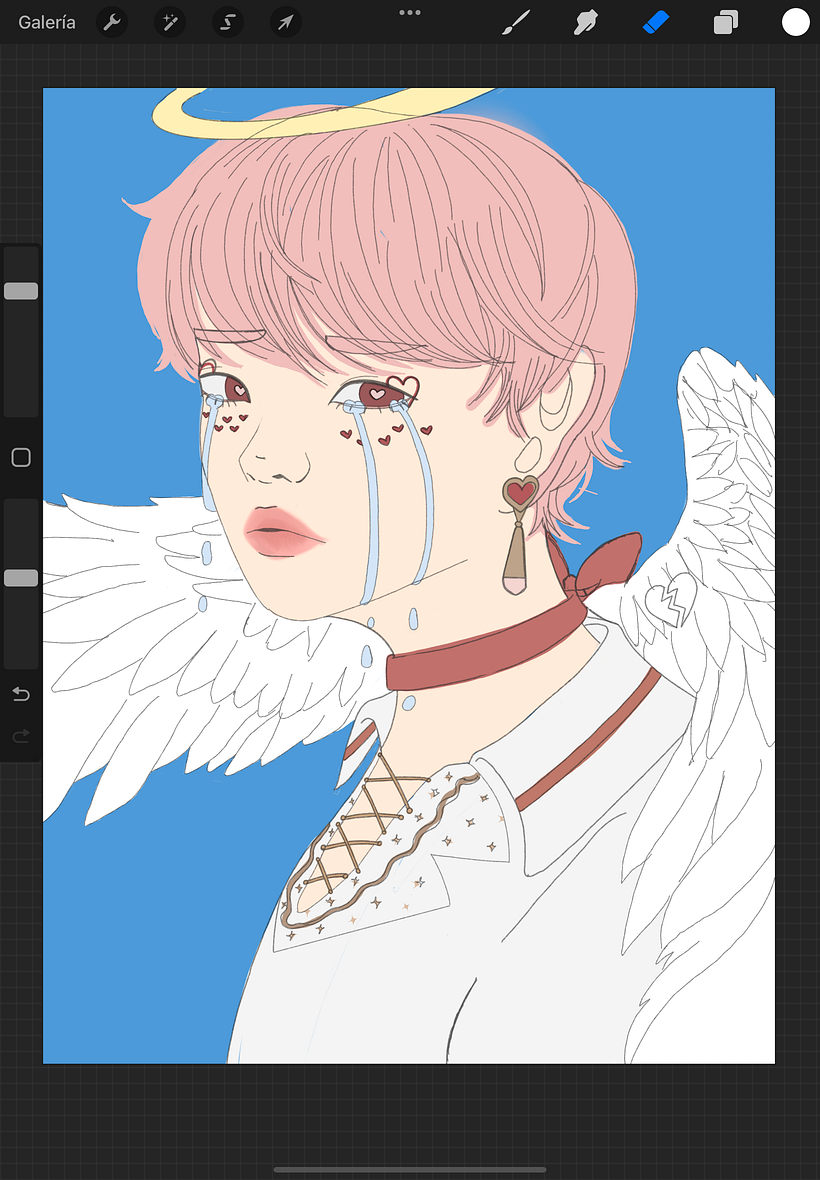
Task: Undo the last stroke
Action: tap(21, 694)
